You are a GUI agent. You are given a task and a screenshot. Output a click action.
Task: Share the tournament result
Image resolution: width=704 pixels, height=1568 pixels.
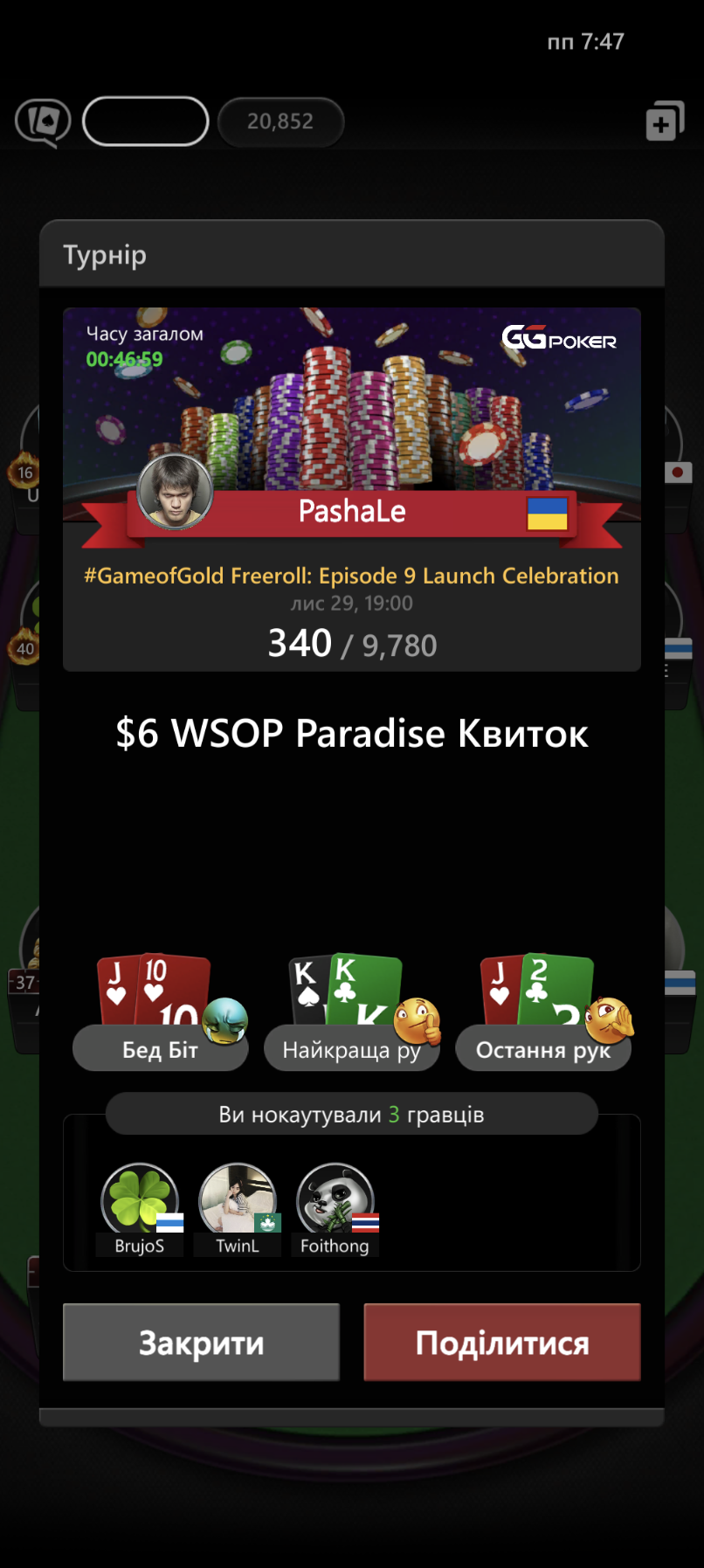(x=502, y=1342)
